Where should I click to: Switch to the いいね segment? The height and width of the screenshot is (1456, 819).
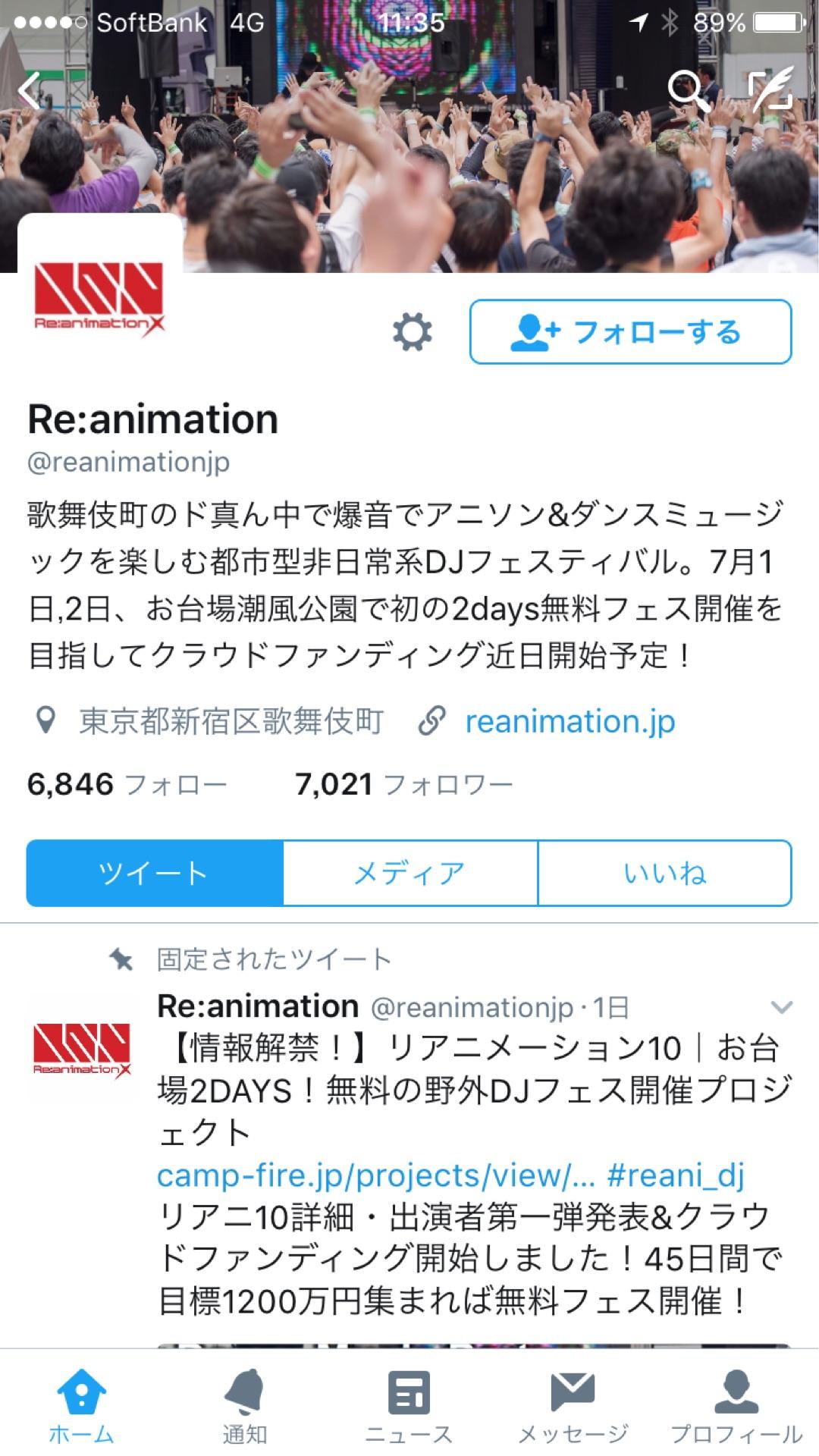coord(665,873)
